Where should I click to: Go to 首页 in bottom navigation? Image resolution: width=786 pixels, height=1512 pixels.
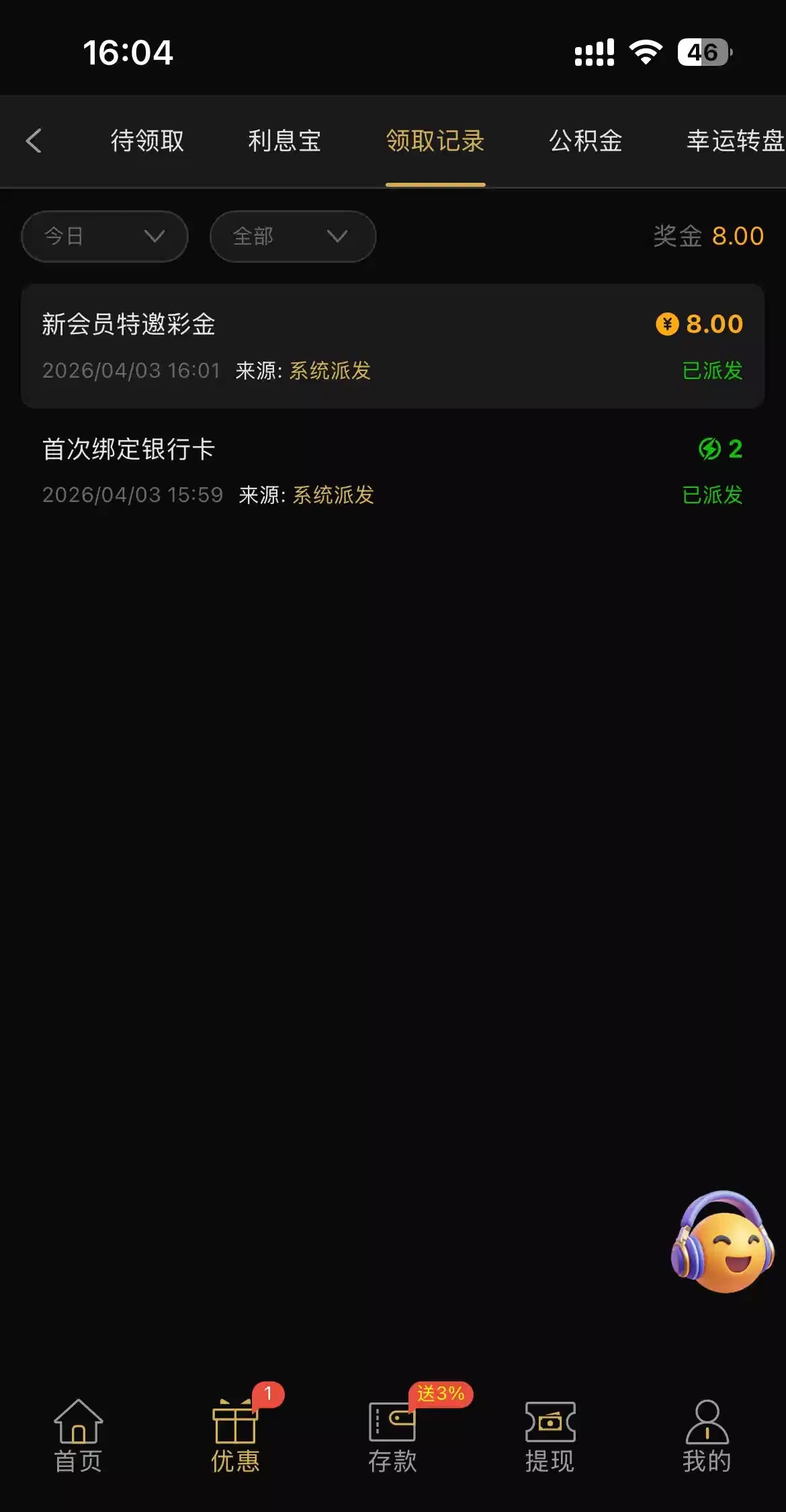pos(78,1437)
